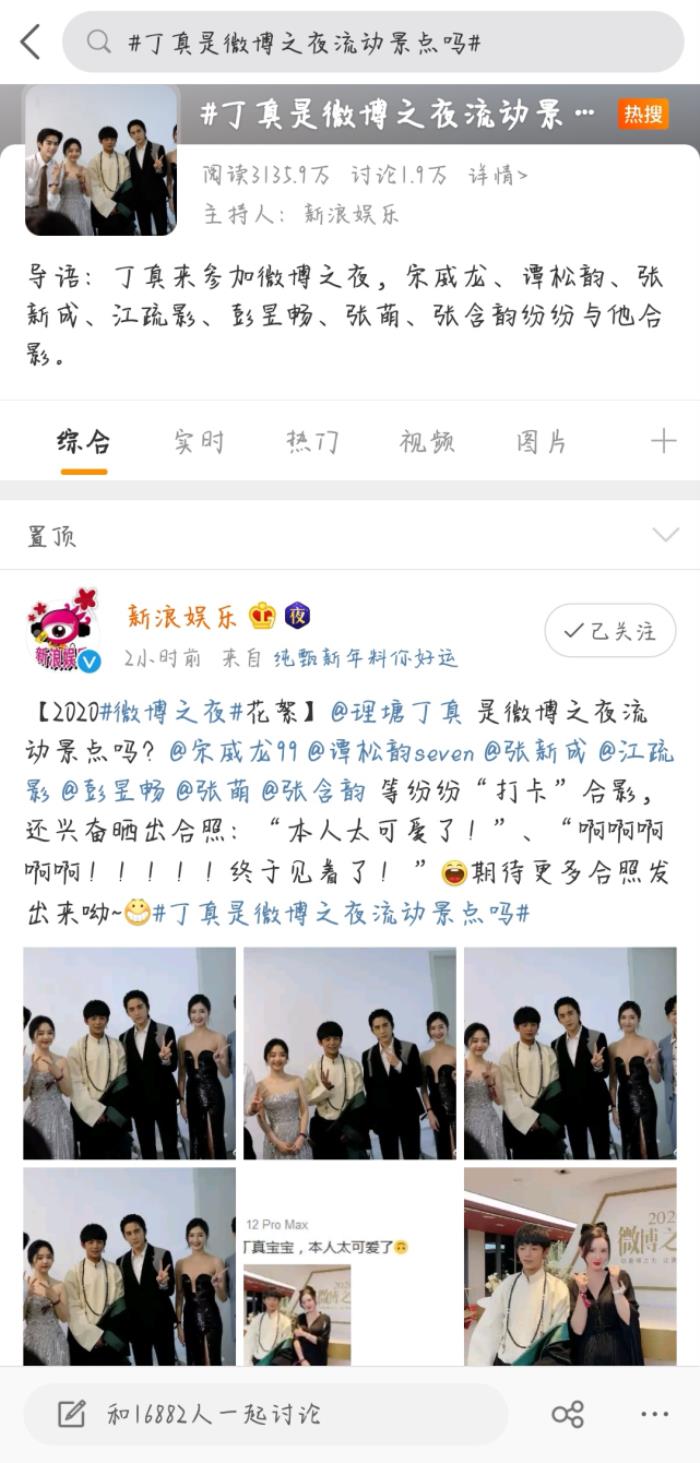700x1463 pixels.
Task: Open the three-dot more options menu
Action: click(654, 1414)
